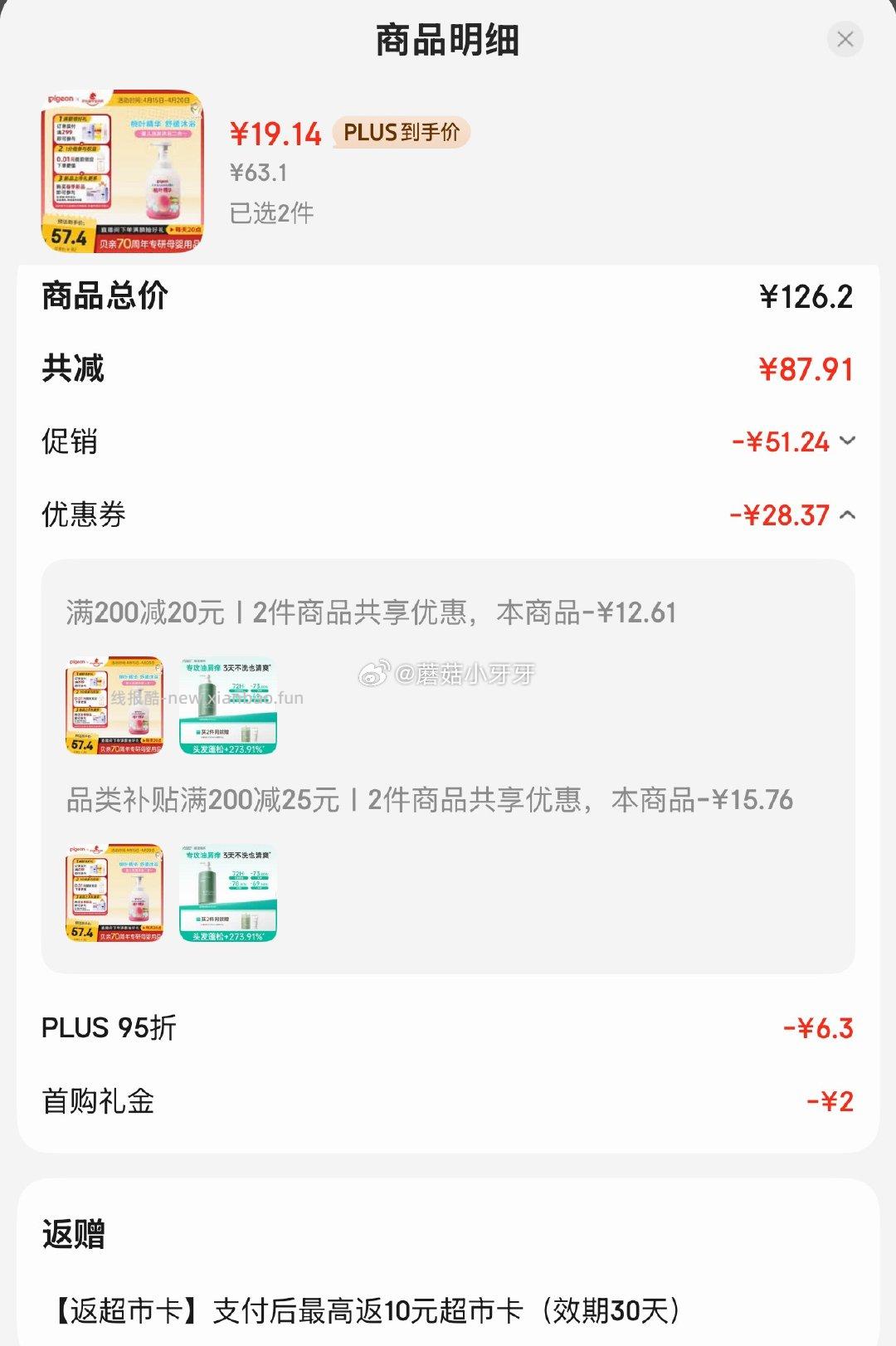The width and height of the screenshot is (896, 1346).
Task: Expand the 促销 discount details
Action: click(846, 442)
